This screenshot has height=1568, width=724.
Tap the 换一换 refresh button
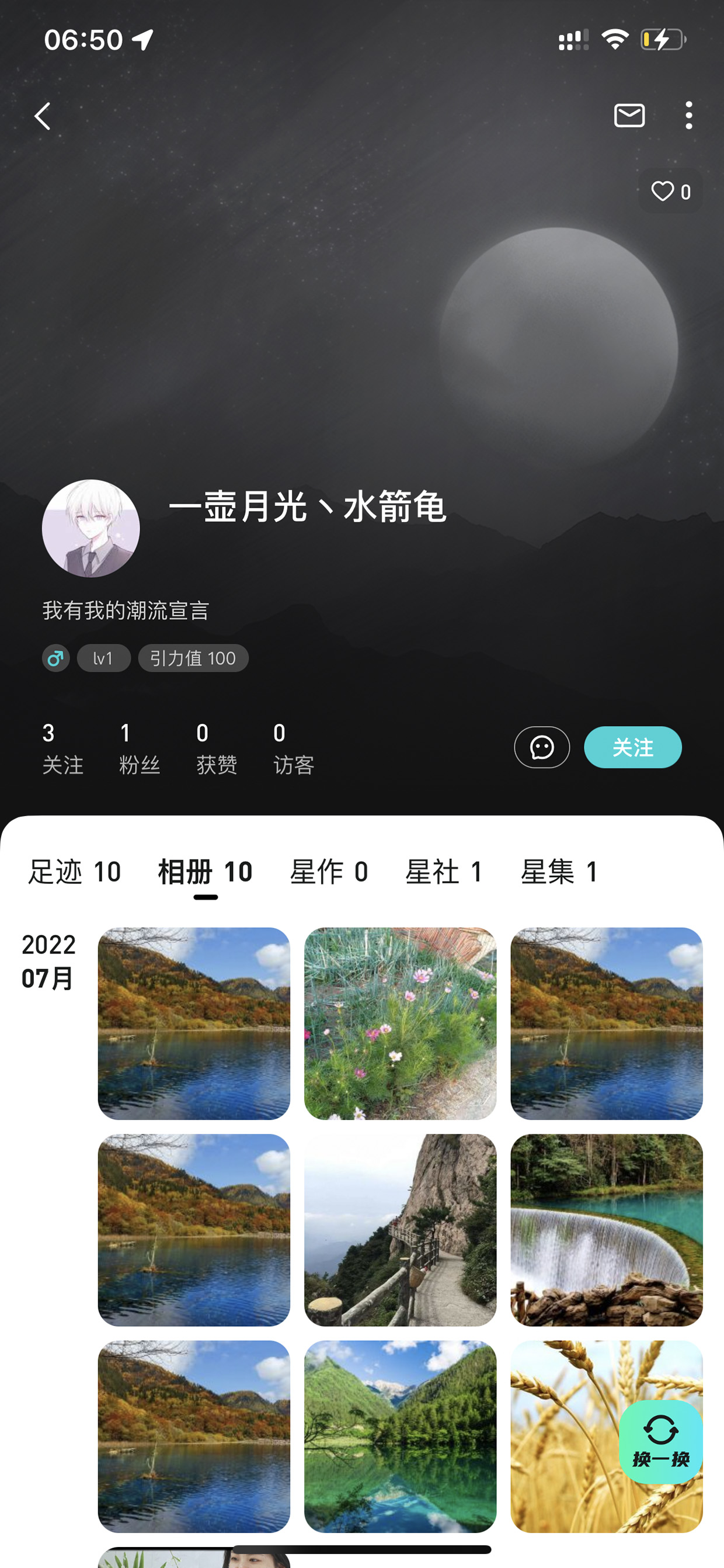(660, 1441)
